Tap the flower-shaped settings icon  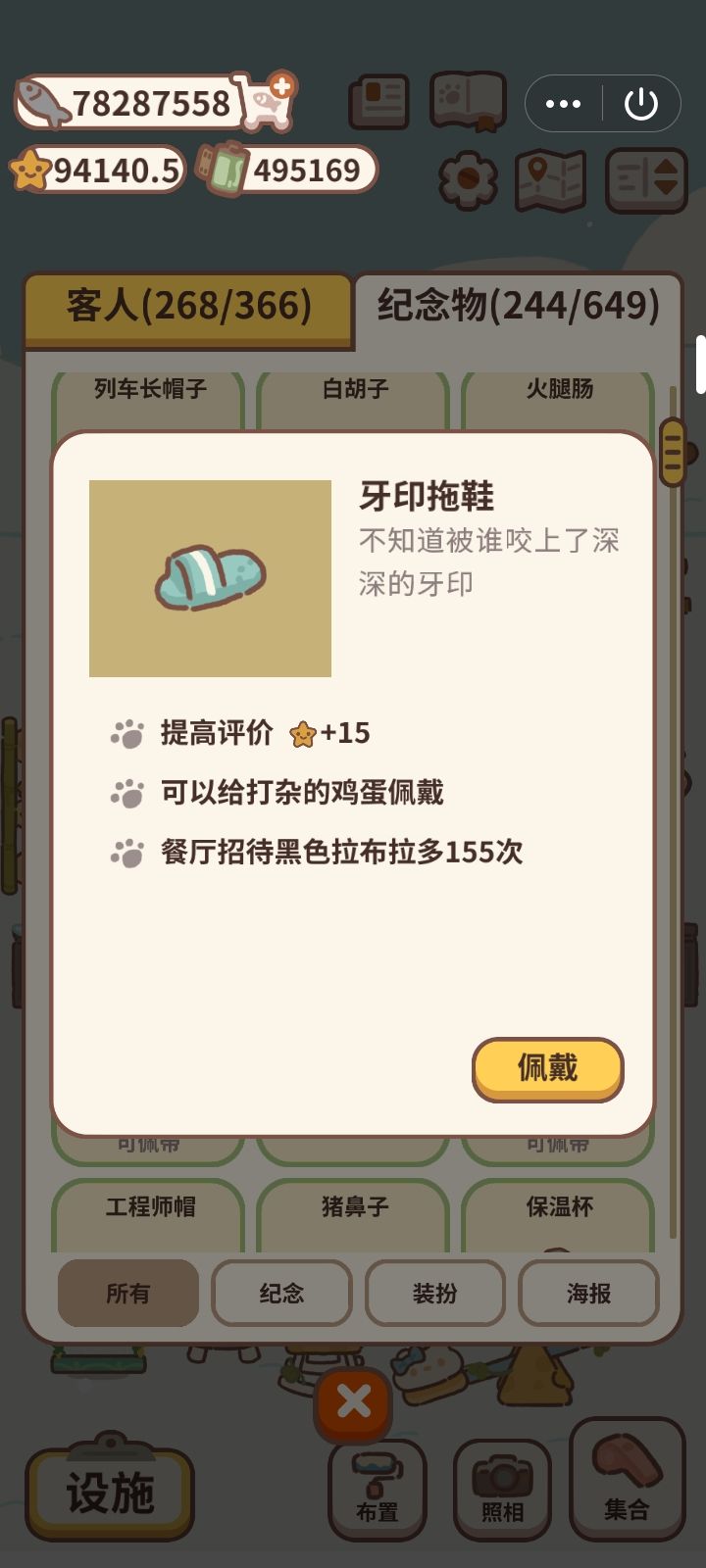(468, 180)
